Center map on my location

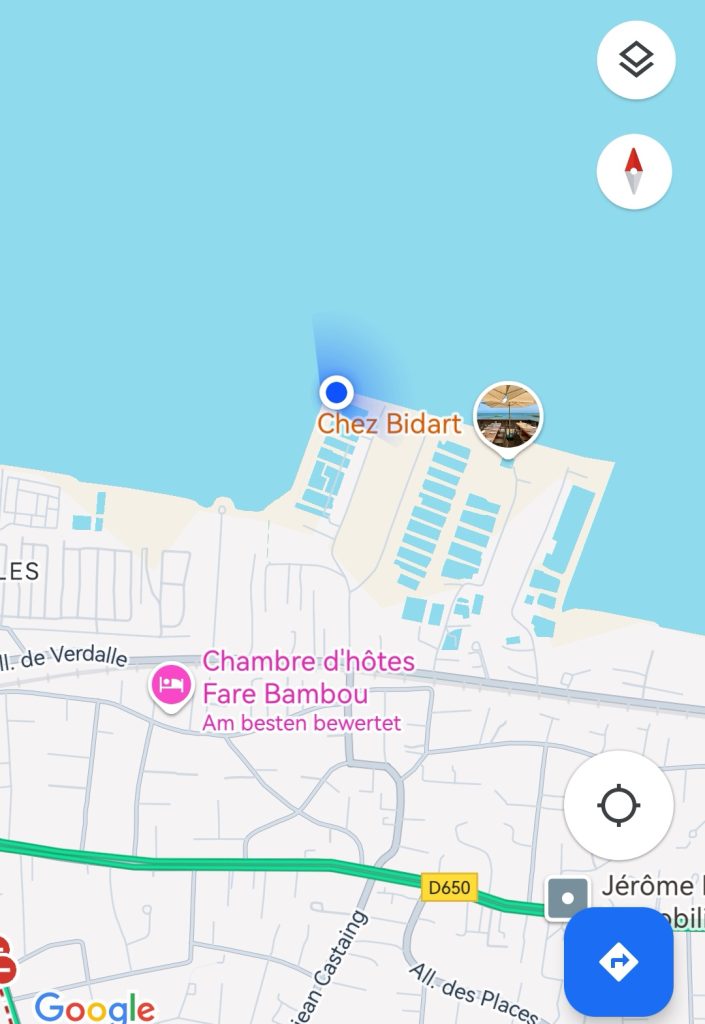618,805
